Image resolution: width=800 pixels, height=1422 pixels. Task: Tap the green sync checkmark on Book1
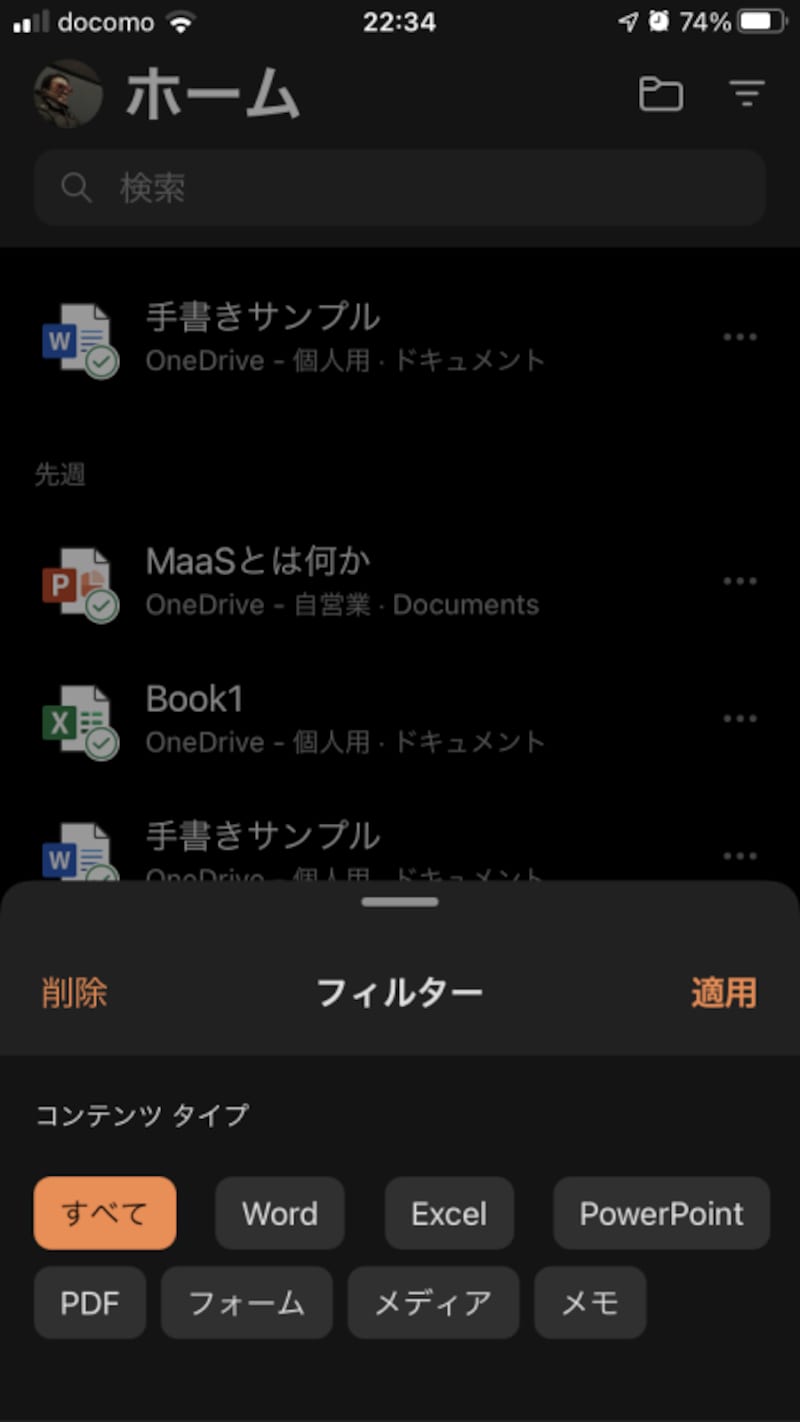click(x=100, y=744)
